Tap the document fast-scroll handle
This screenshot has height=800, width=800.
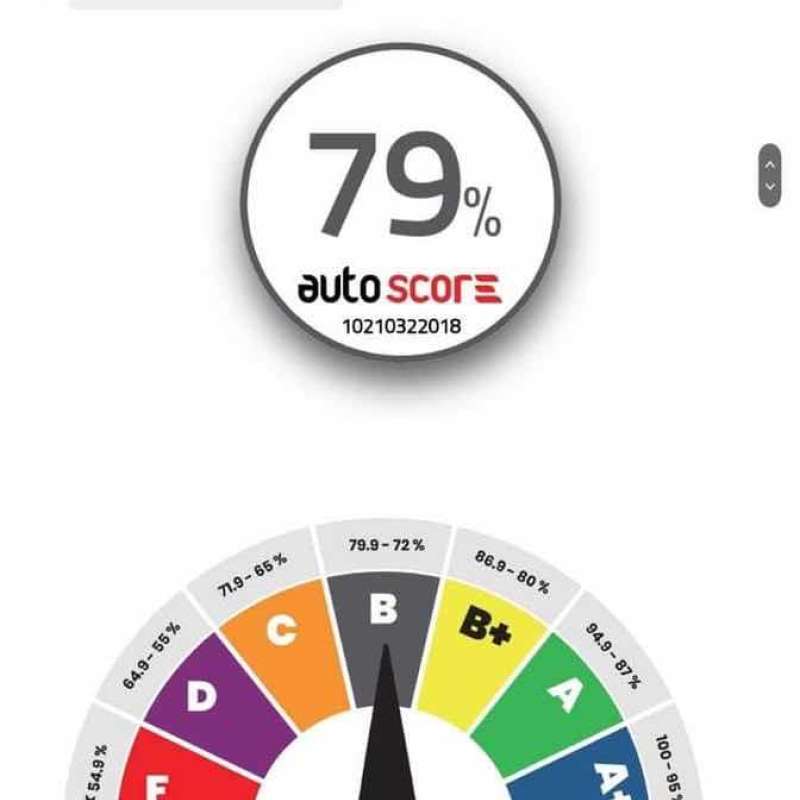(769, 176)
